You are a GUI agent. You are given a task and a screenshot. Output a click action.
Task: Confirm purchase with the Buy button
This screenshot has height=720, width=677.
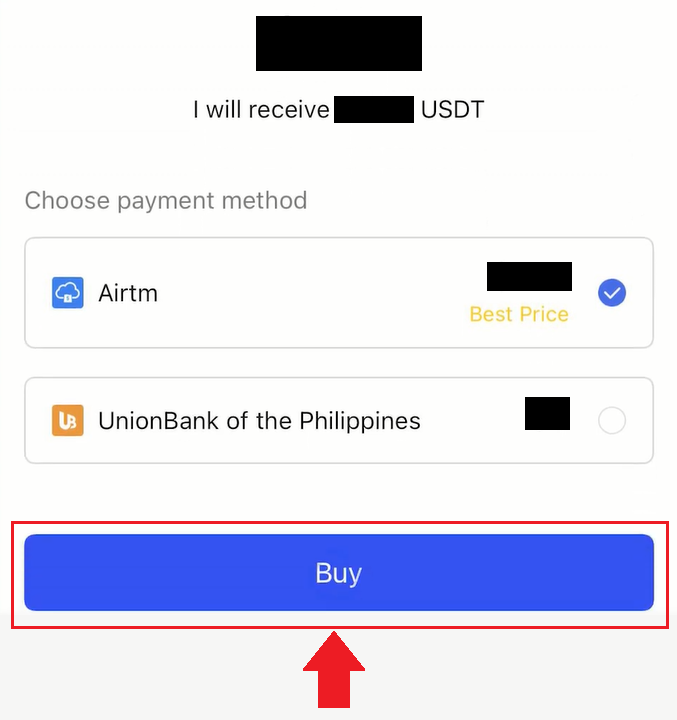[x=338, y=573]
